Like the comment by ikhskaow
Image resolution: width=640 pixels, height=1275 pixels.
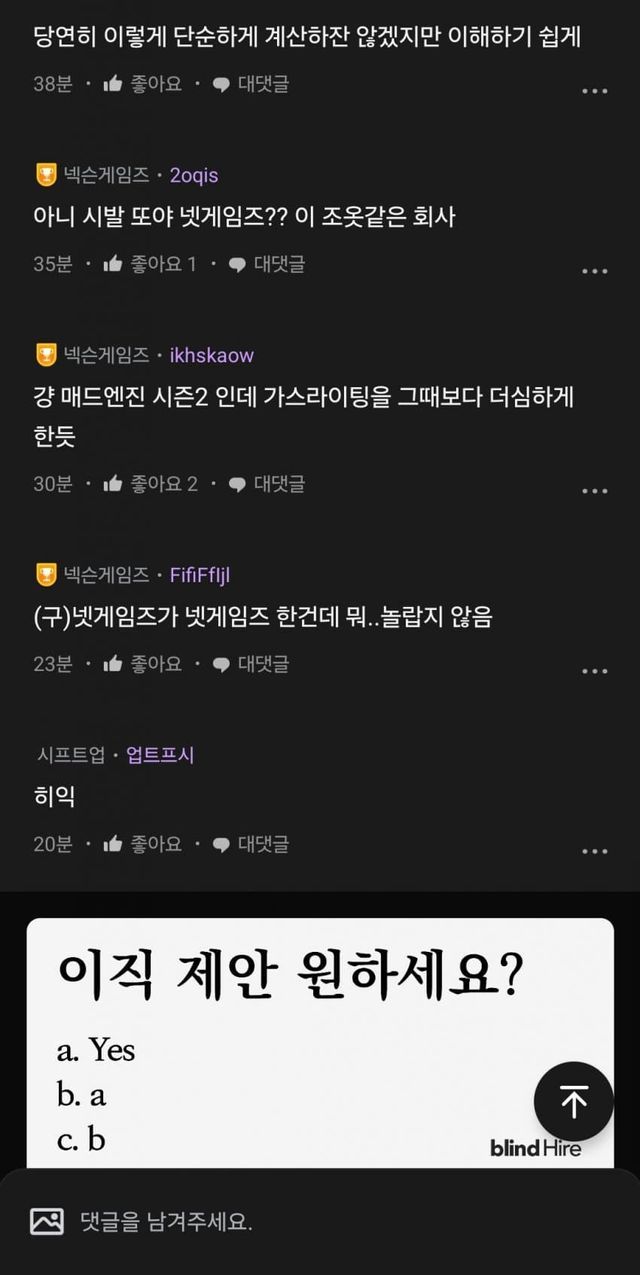pyautogui.click(x=149, y=484)
